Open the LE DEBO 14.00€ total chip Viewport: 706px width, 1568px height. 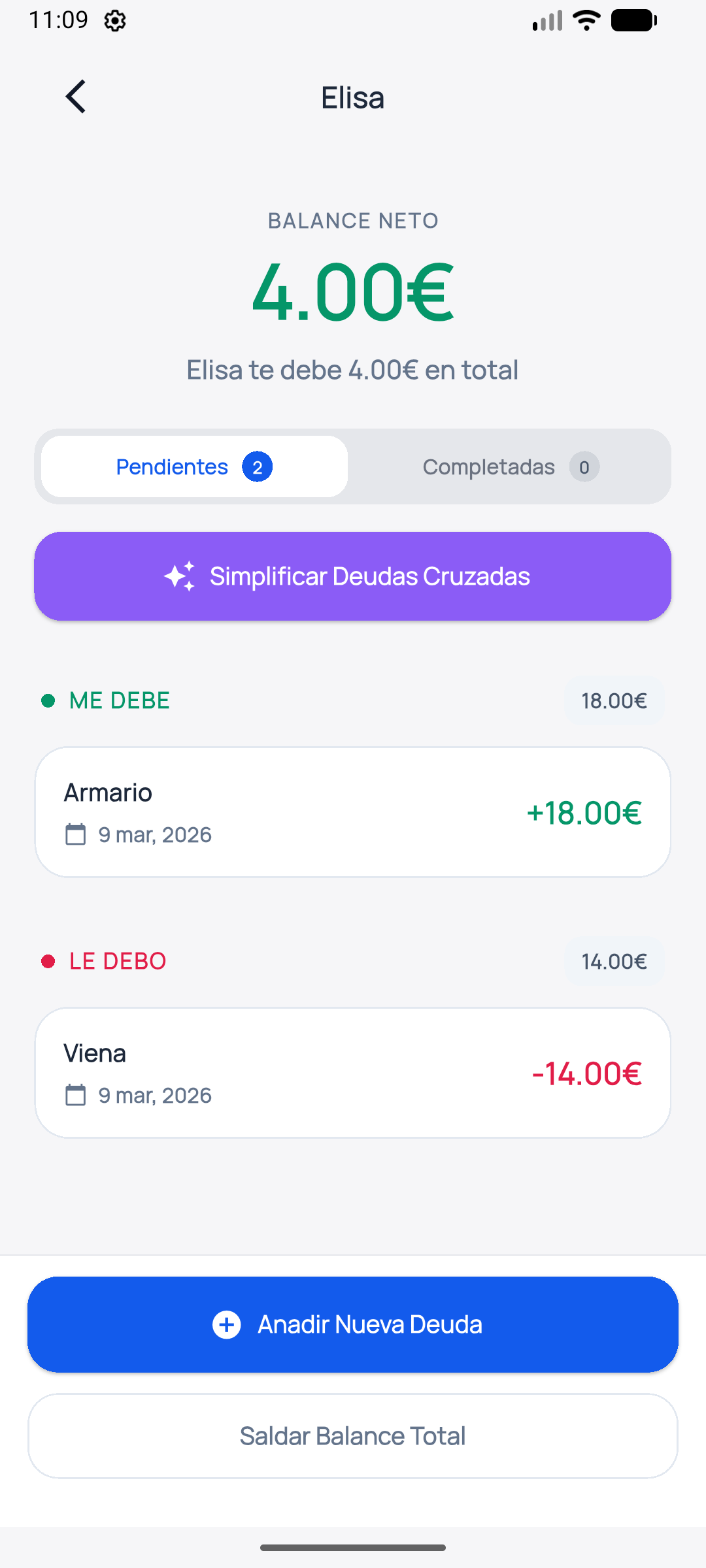pyautogui.click(x=613, y=960)
